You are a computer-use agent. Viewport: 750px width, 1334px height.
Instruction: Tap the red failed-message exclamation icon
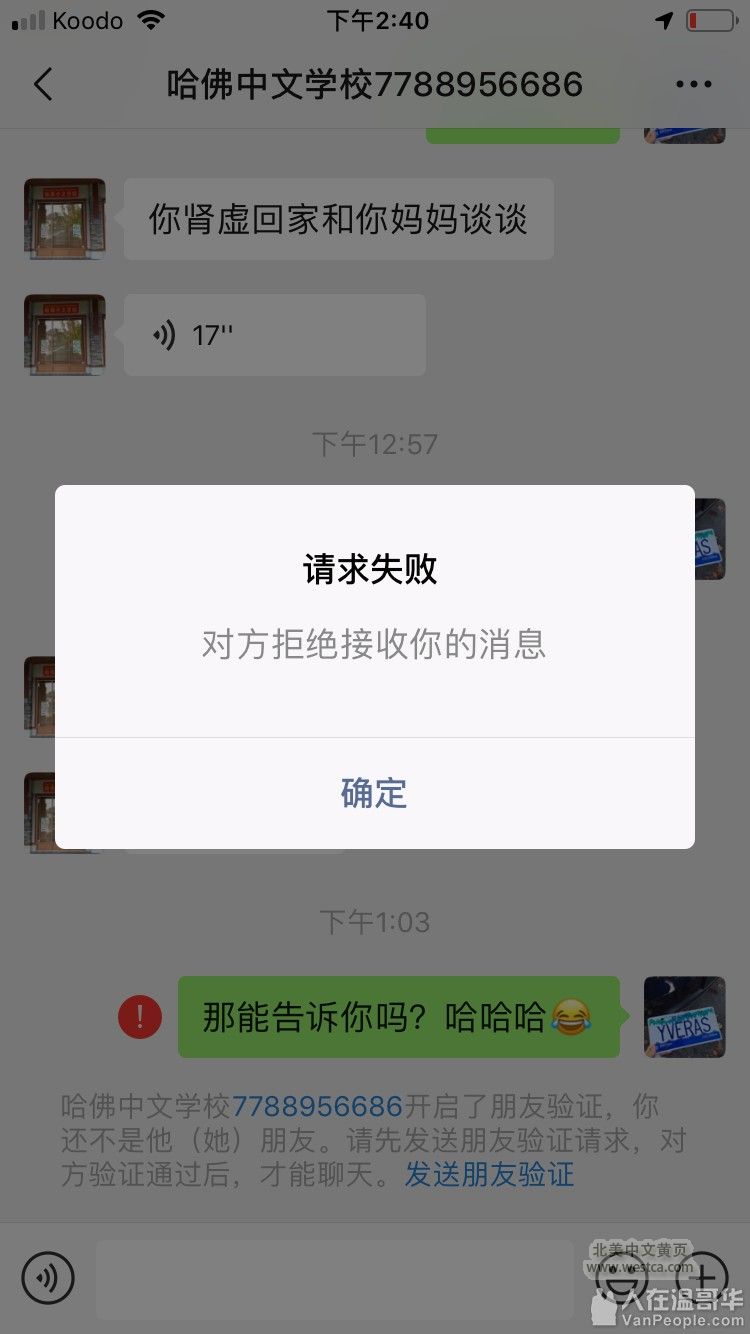[140, 1017]
